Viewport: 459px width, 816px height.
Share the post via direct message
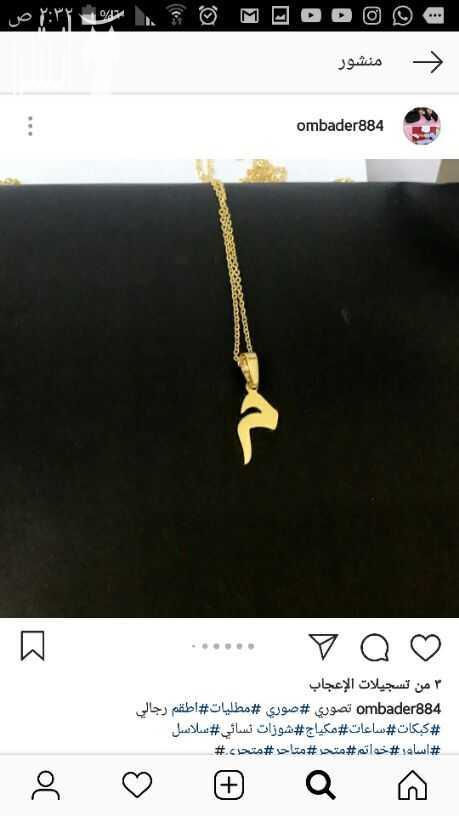click(x=324, y=647)
